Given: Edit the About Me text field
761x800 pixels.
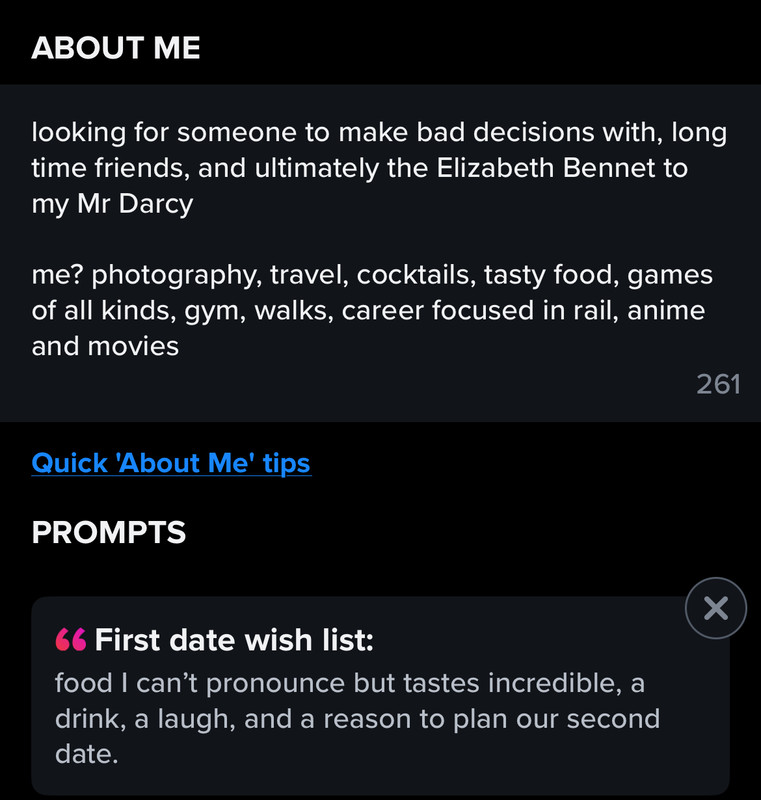Looking at the screenshot, I should click(x=378, y=240).
